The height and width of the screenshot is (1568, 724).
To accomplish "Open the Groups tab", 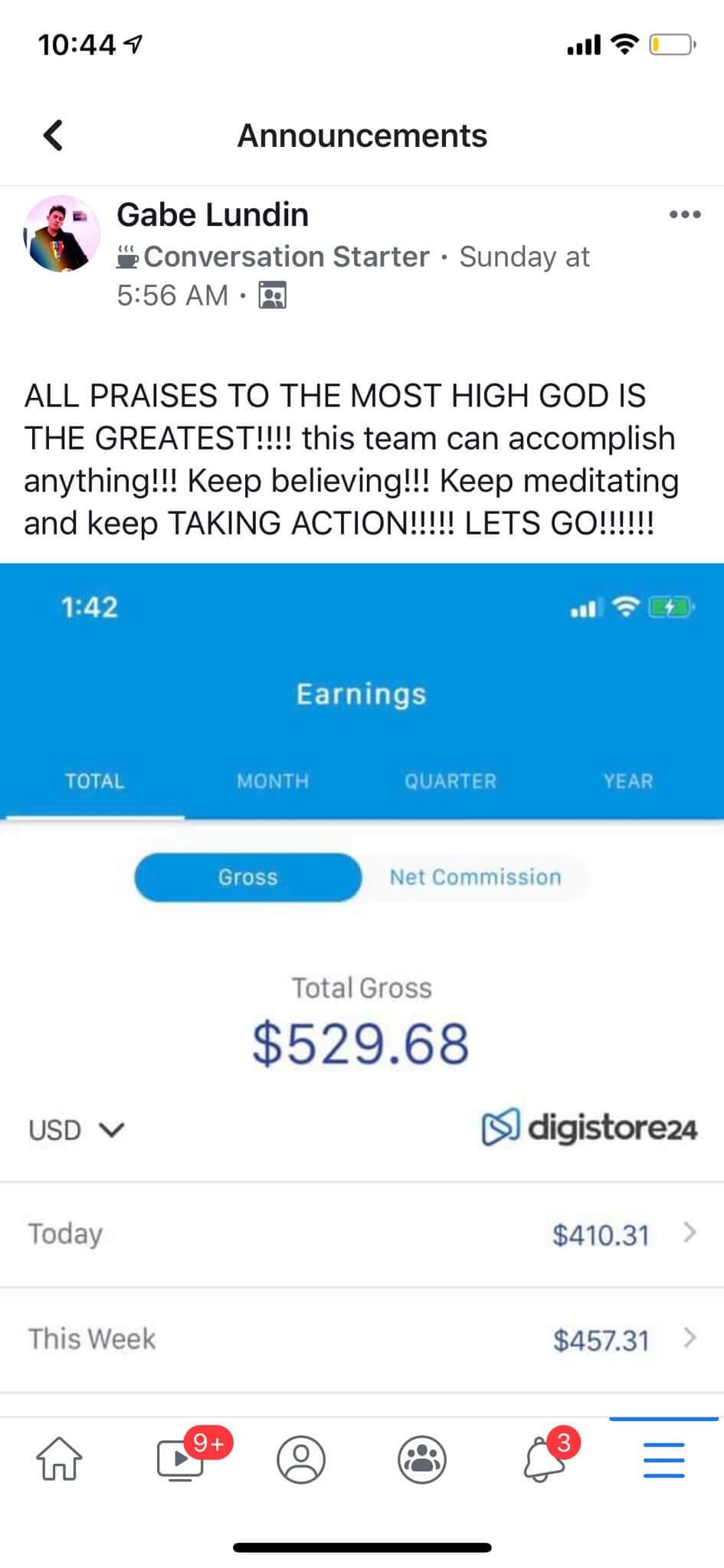I will 421,1459.
